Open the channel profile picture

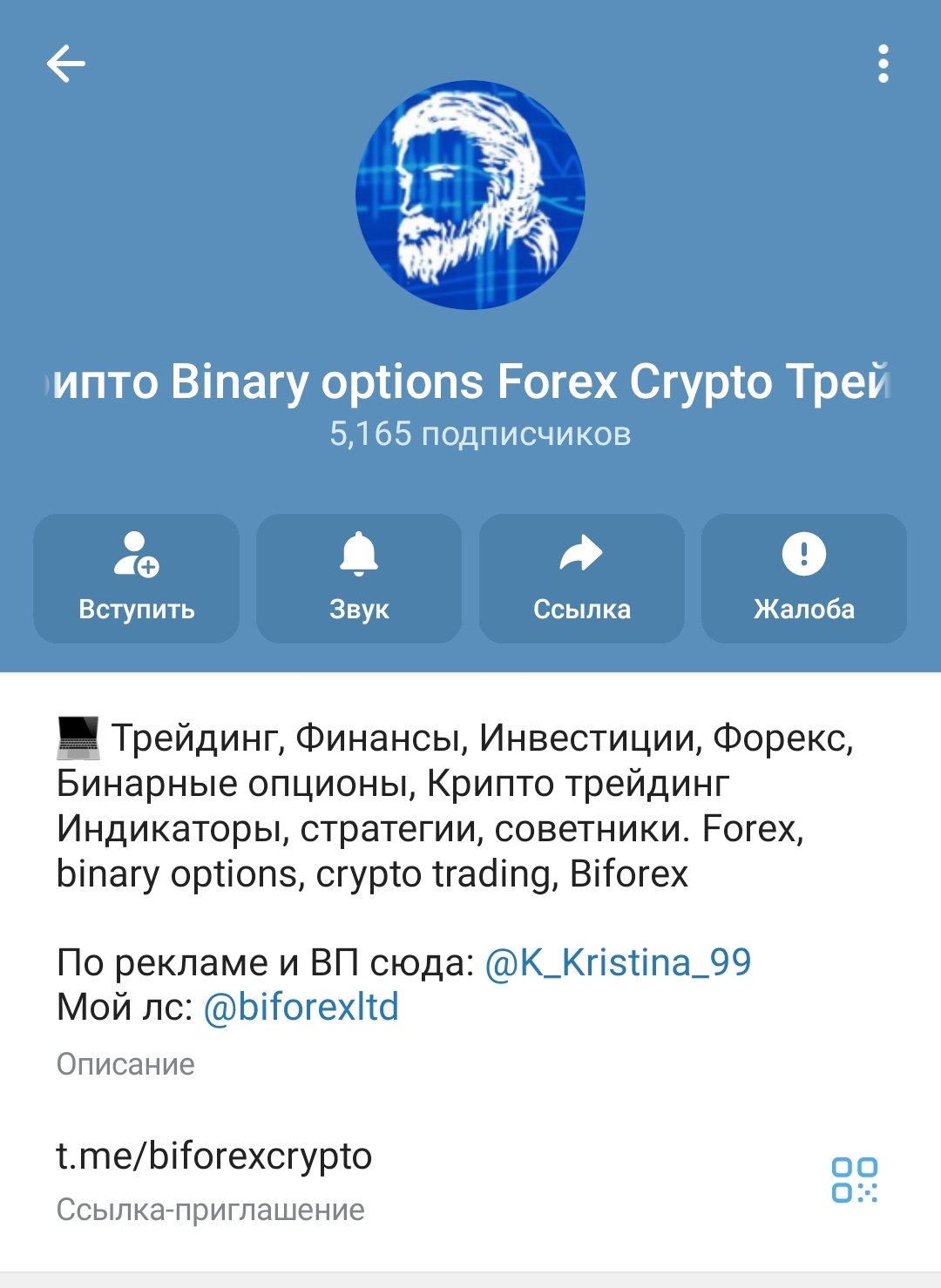[470, 195]
